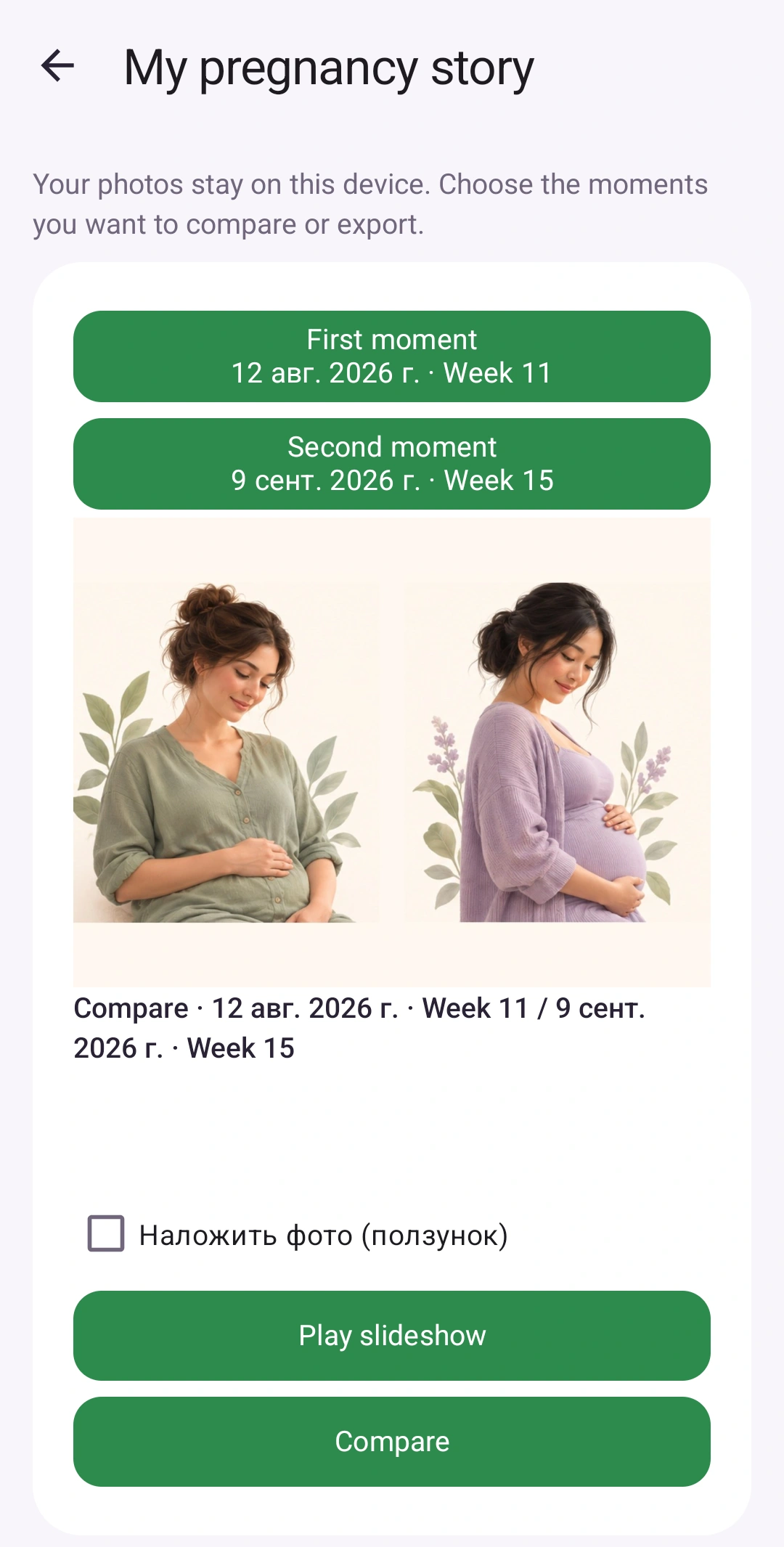Screen dimensions: 784x1547
Task: Tap the bottom Compare button
Action: pyautogui.click(x=392, y=1442)
